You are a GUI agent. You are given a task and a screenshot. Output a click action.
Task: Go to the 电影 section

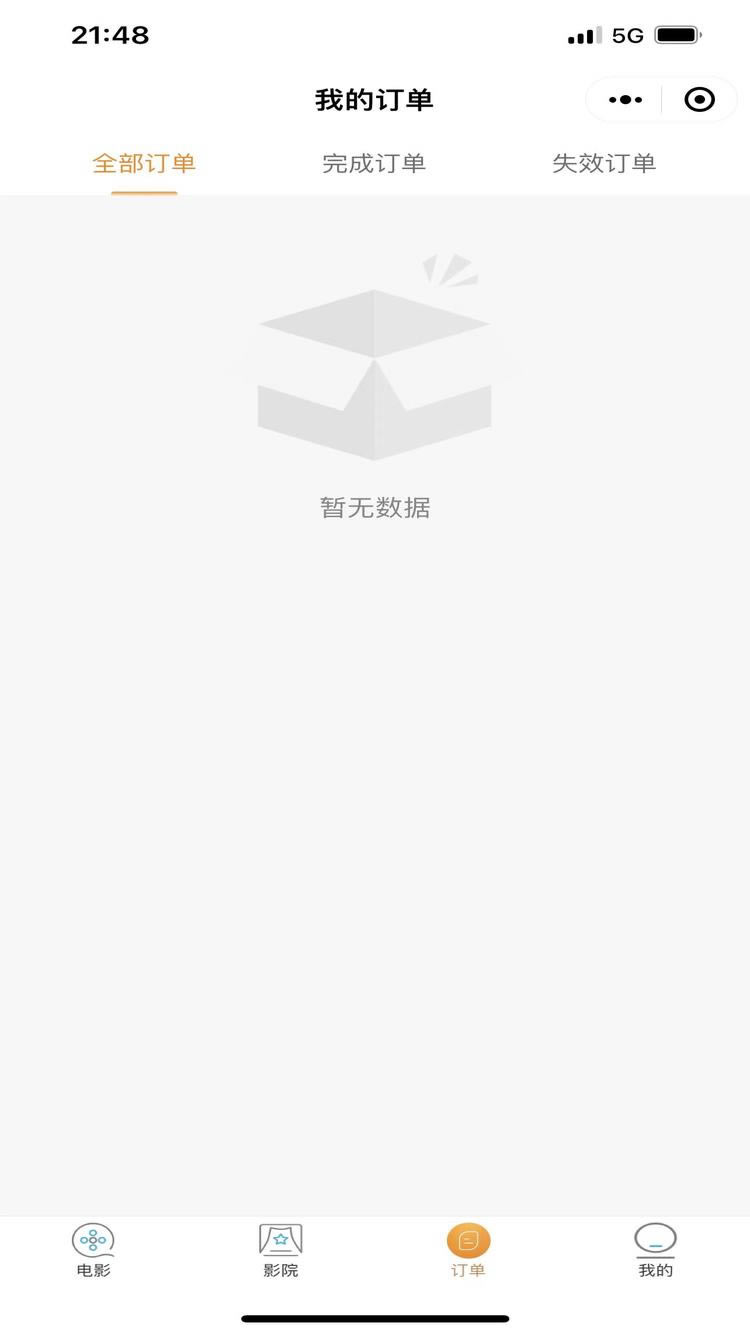(93, 1251)
